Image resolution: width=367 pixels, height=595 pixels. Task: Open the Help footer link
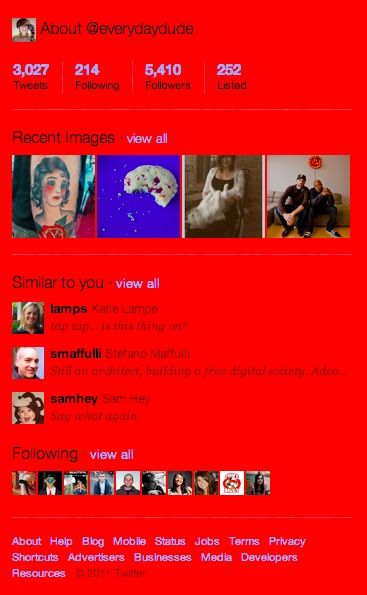61,541
